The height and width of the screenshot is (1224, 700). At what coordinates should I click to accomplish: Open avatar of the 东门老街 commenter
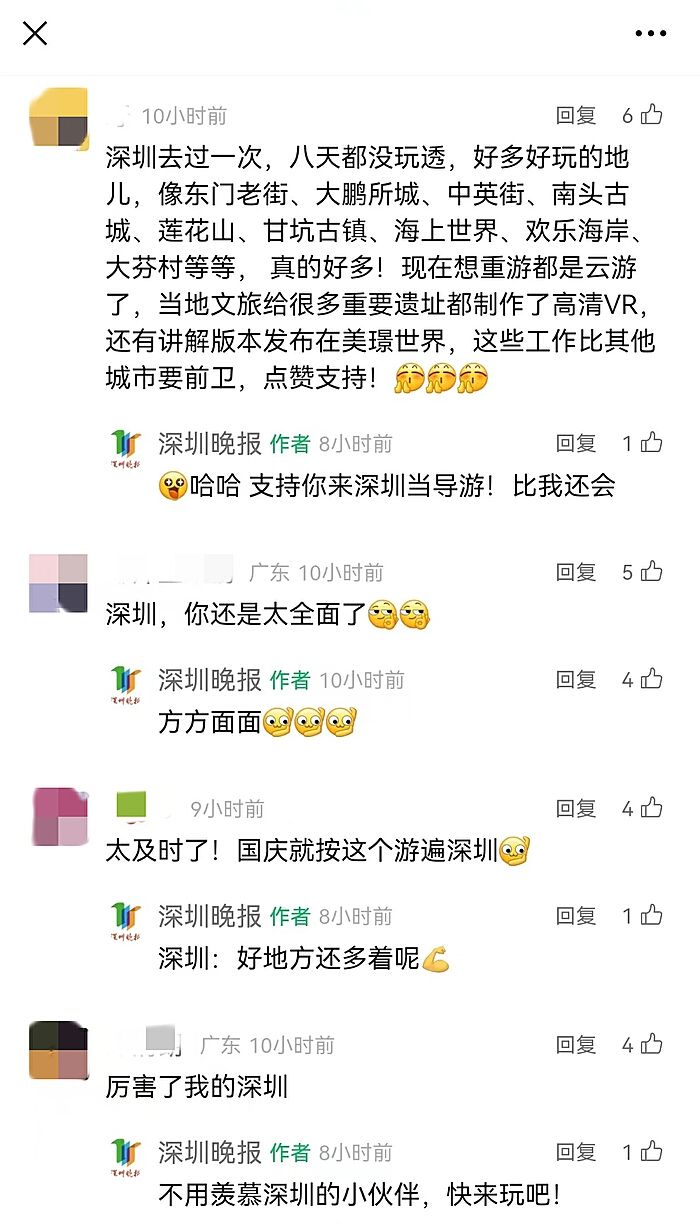59,117
